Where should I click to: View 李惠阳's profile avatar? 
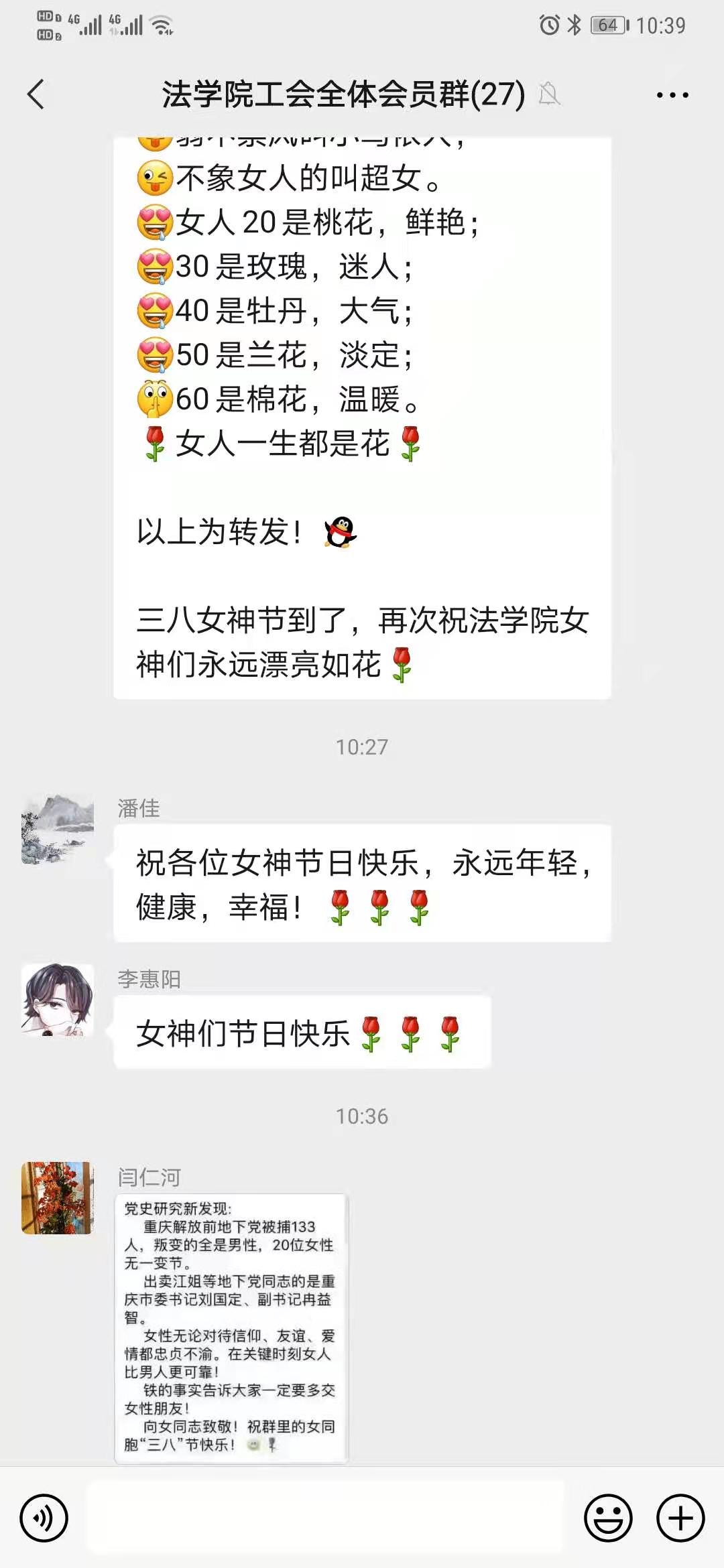pos(58,1000)
